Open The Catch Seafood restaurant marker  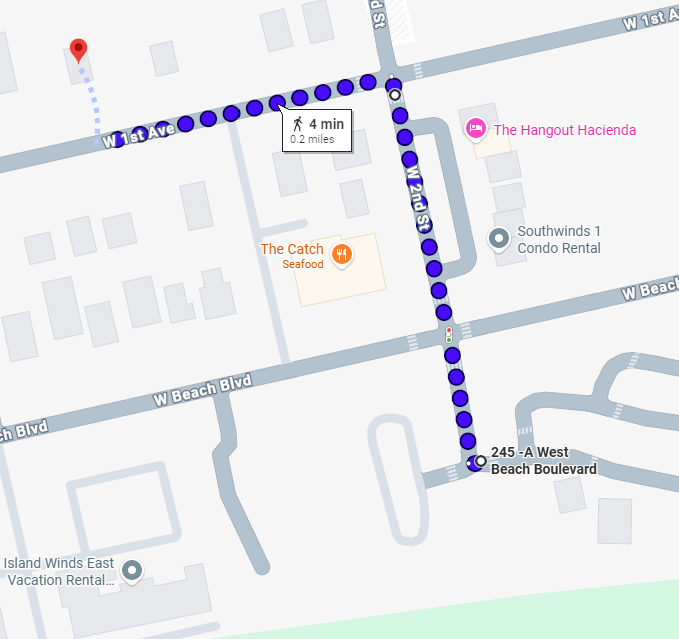click(x=342, y=254)
